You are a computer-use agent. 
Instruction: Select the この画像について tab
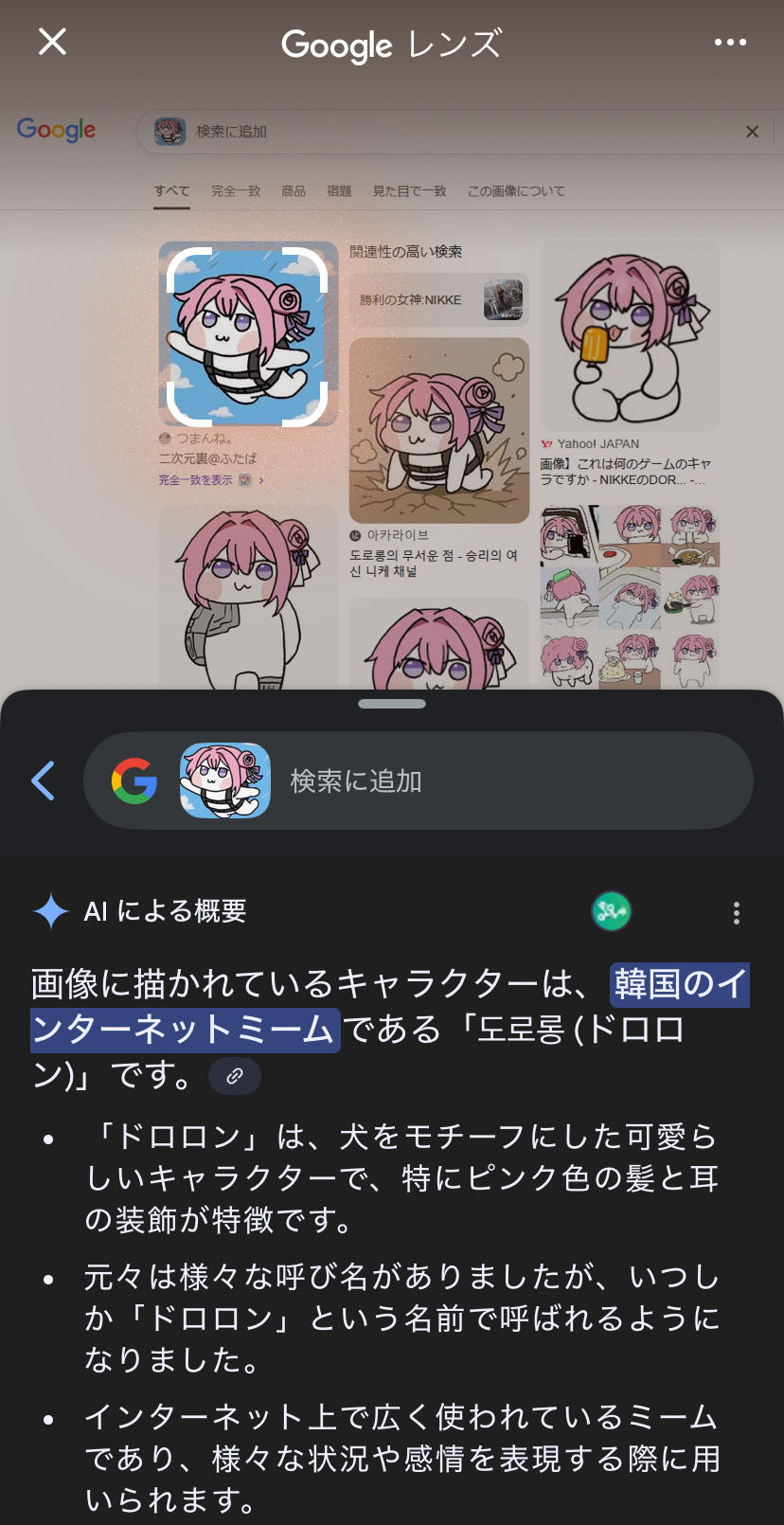click(516, 191)
